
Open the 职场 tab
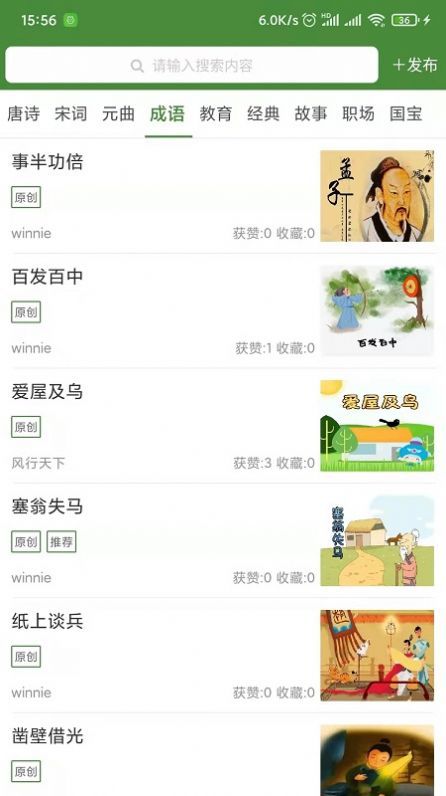(x=358, y=114)
